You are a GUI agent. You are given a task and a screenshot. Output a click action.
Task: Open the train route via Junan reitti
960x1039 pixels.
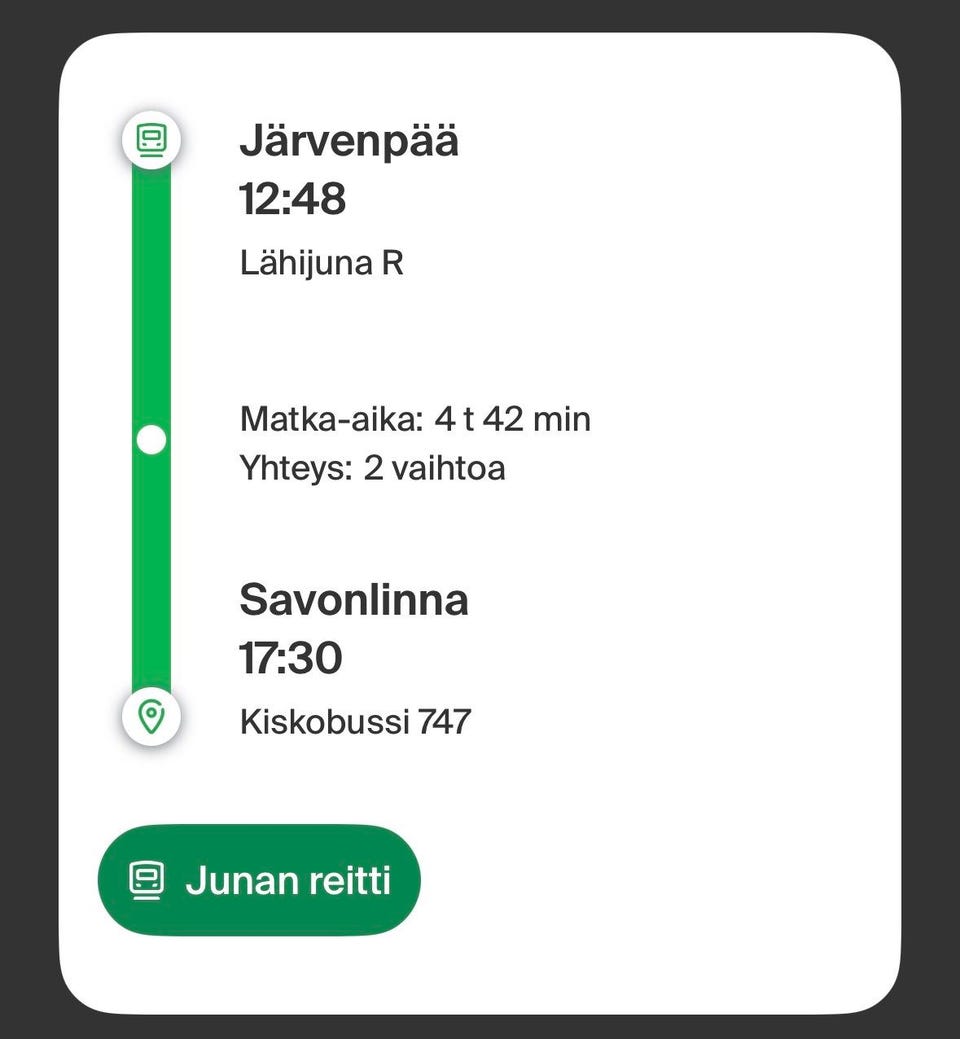point(258,879)
